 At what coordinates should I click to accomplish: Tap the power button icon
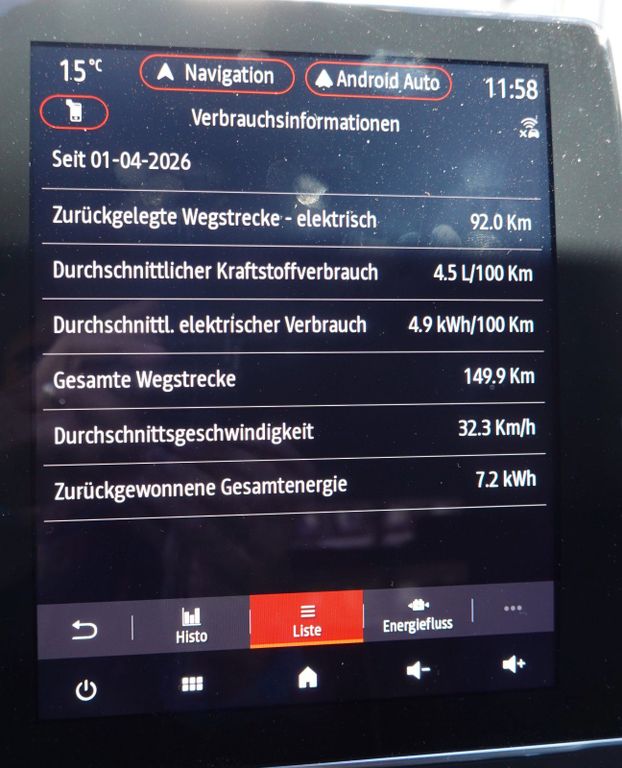pos(87,689)
